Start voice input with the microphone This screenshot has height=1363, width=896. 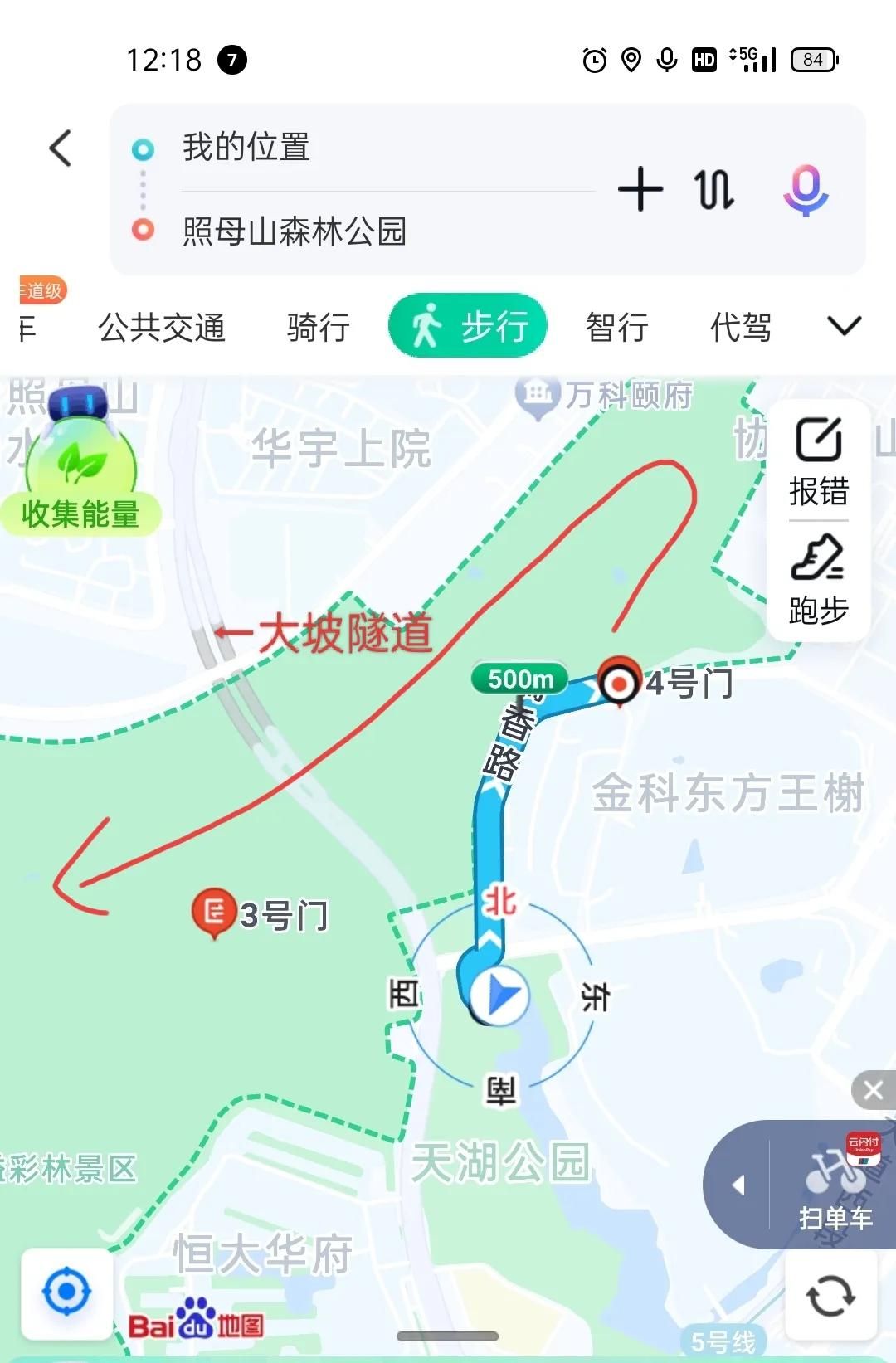coord(805,189)
